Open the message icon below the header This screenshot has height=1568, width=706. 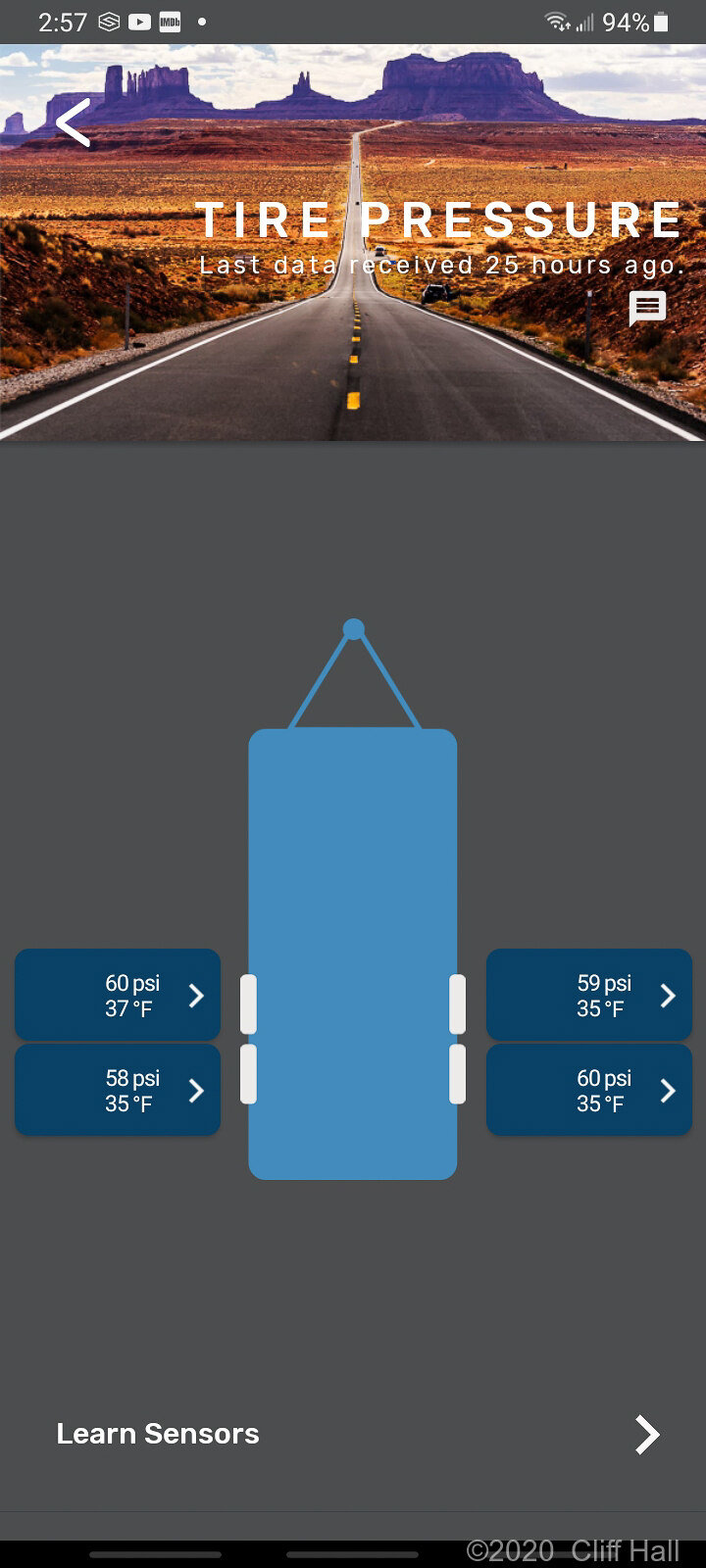[647, 309]
